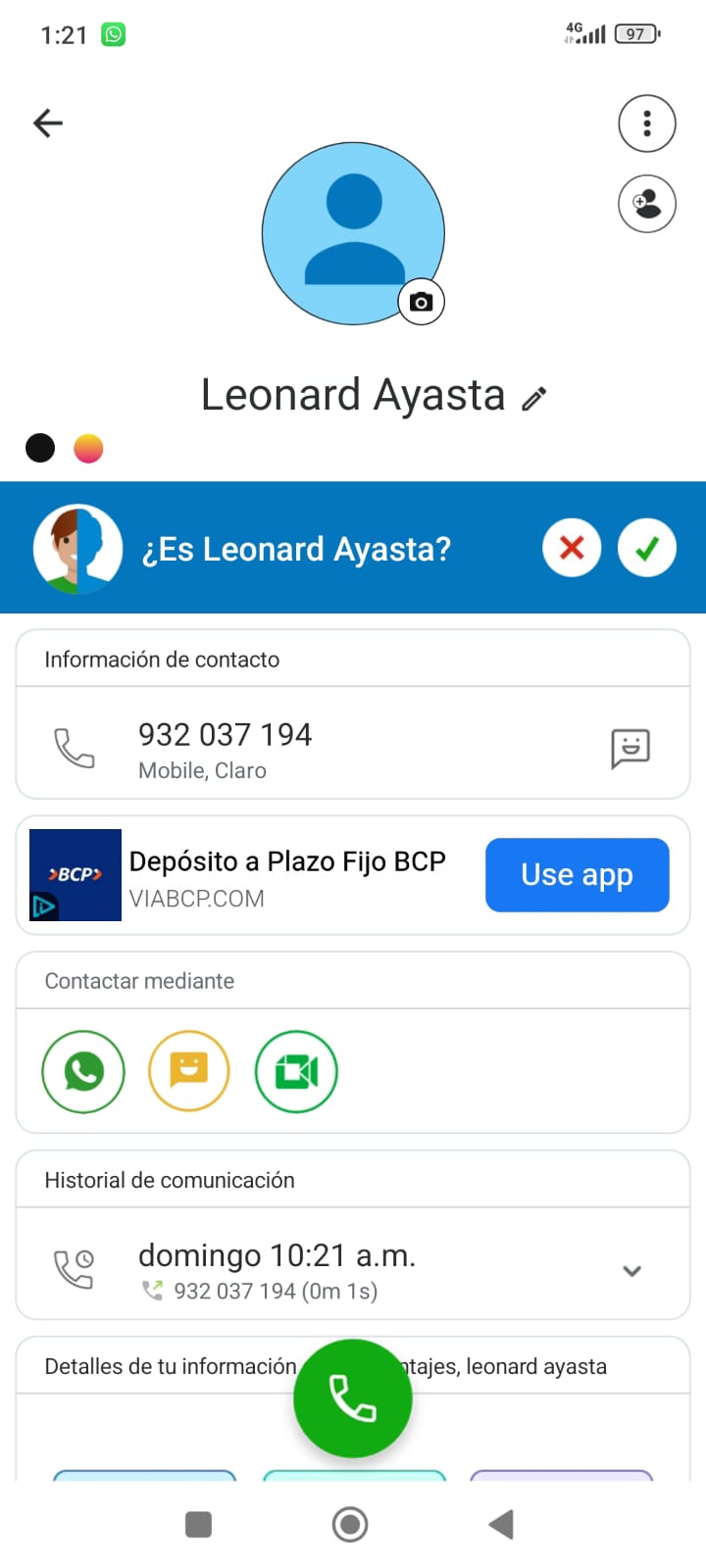Confirm the name is Leonard Ayasta
This screenshot has height=1568, width=706.
646,548
